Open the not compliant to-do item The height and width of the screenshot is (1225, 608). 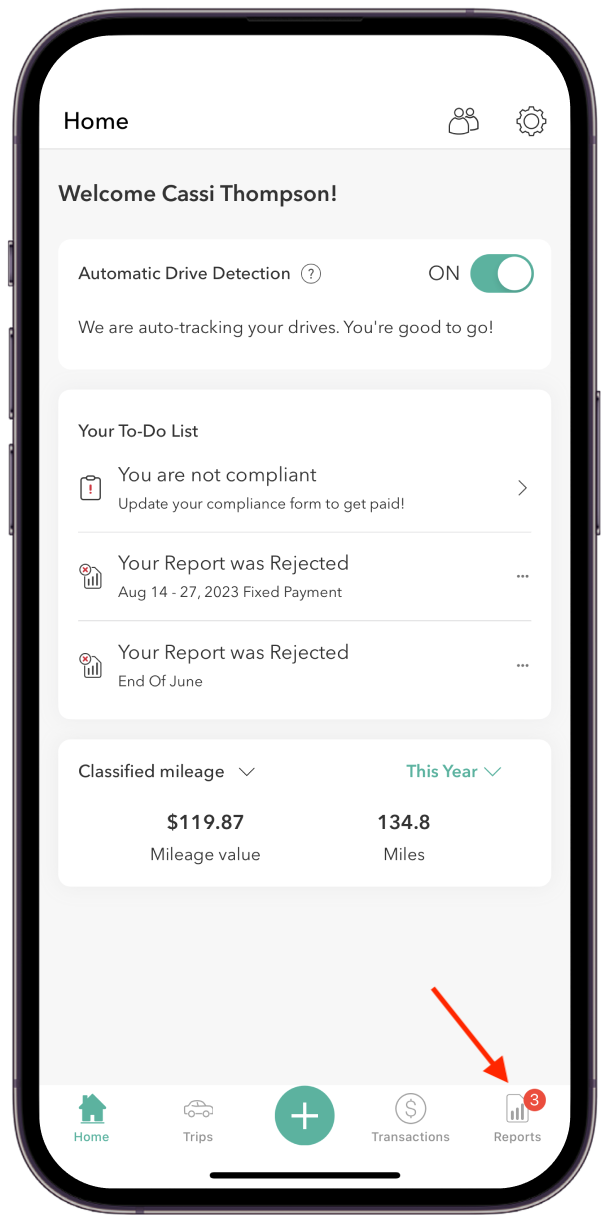pos(304,488)
